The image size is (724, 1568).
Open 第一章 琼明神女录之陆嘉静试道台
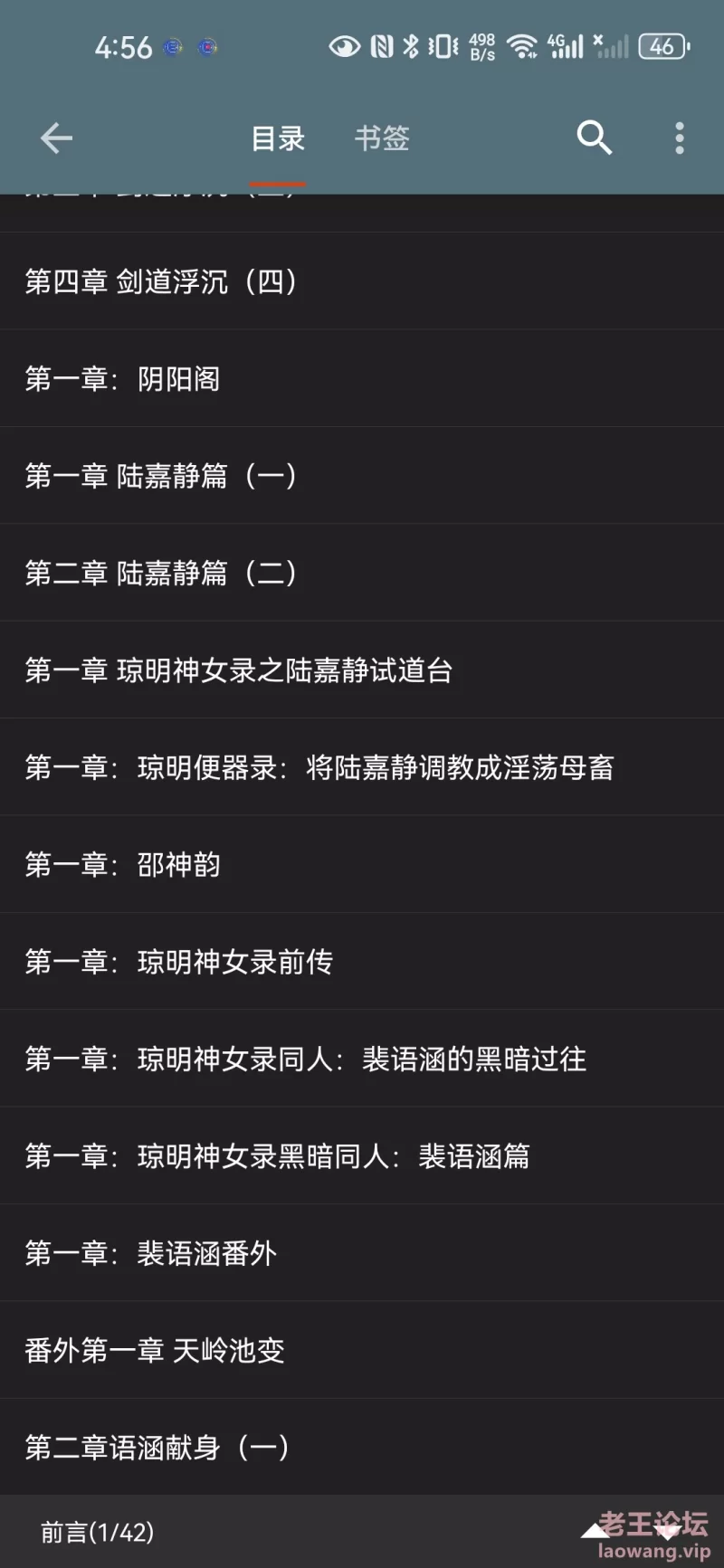pos(362,670)
